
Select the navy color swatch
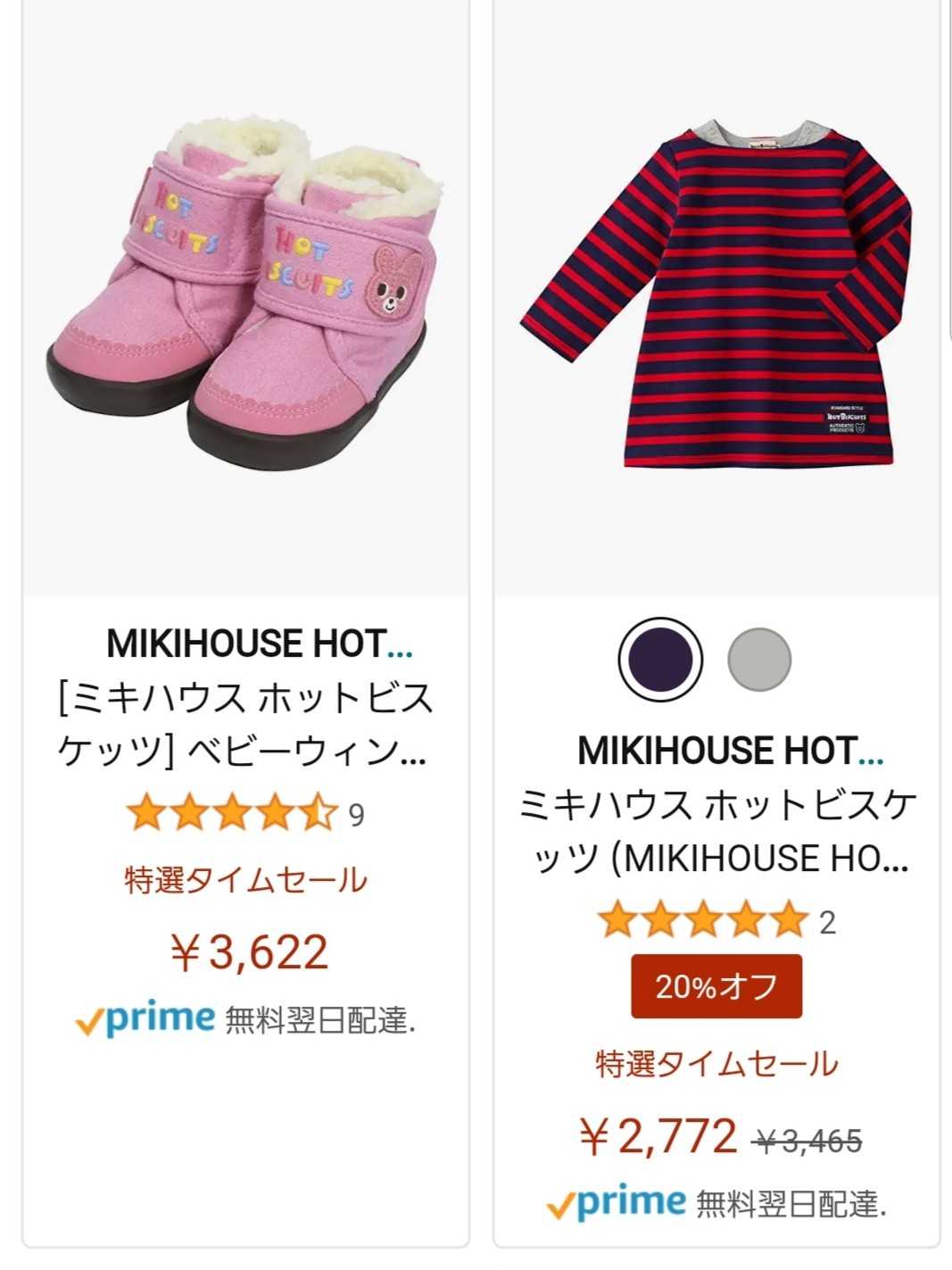pos(661,660)
